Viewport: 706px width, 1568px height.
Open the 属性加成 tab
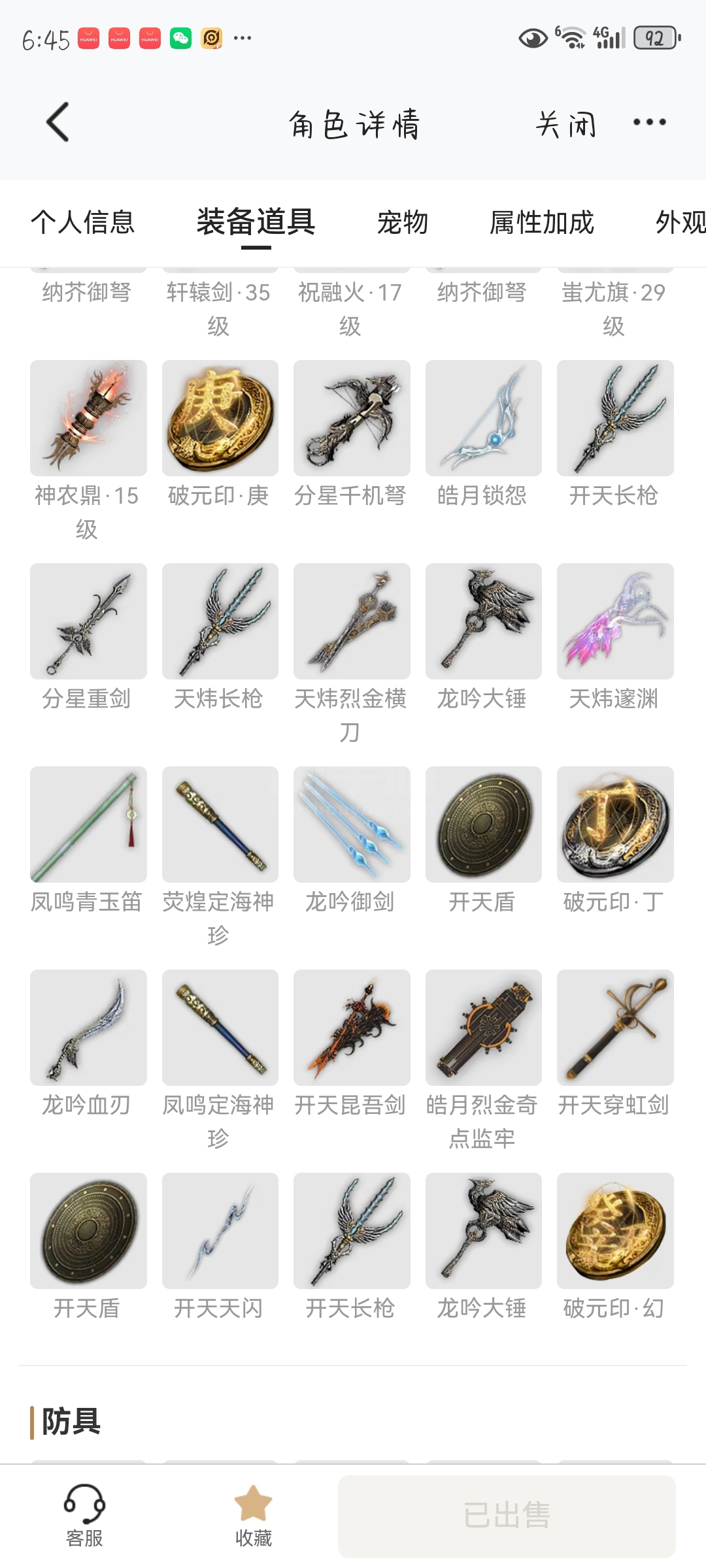542,222
